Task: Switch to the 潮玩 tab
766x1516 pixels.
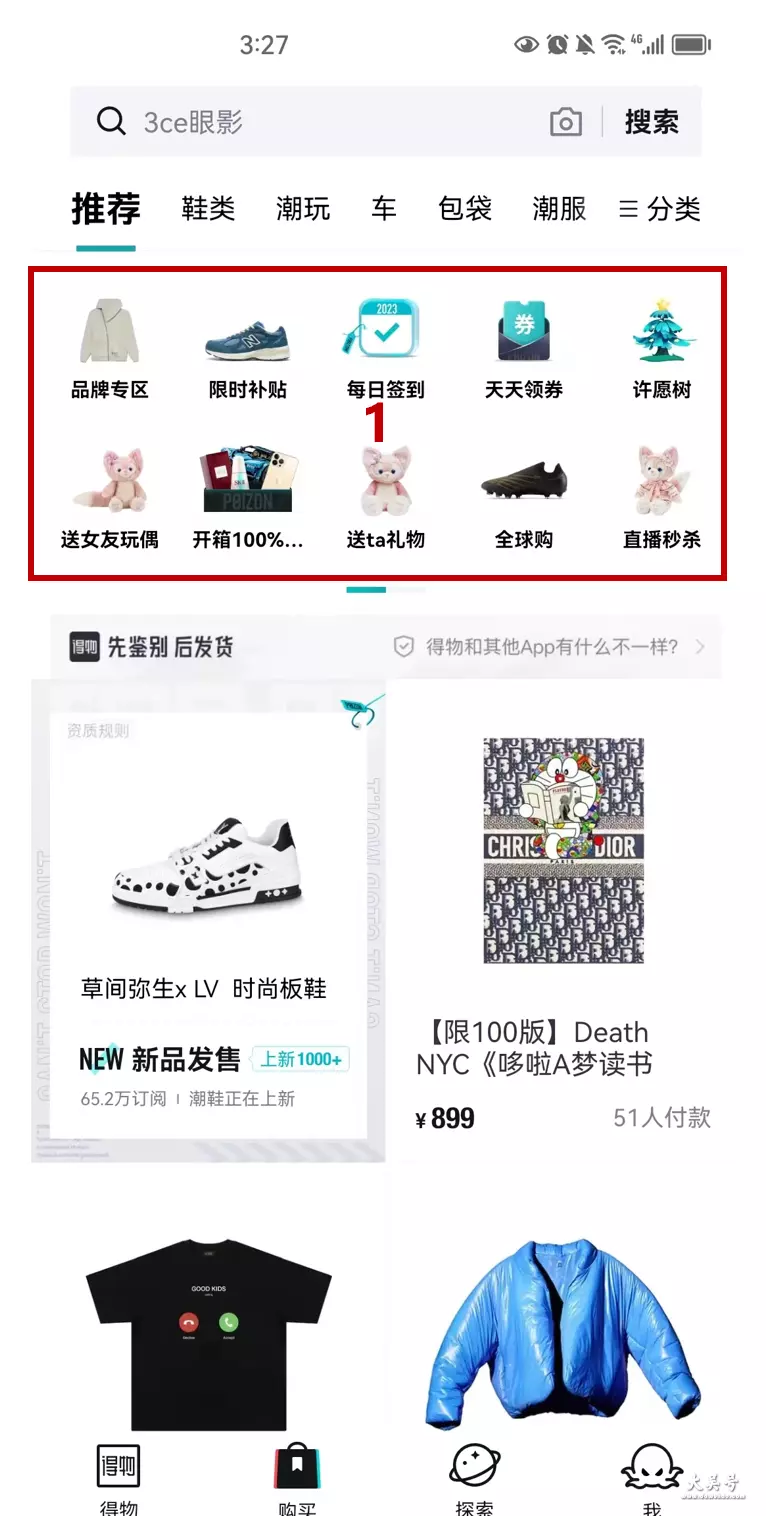Action: [x=303, y=209]
